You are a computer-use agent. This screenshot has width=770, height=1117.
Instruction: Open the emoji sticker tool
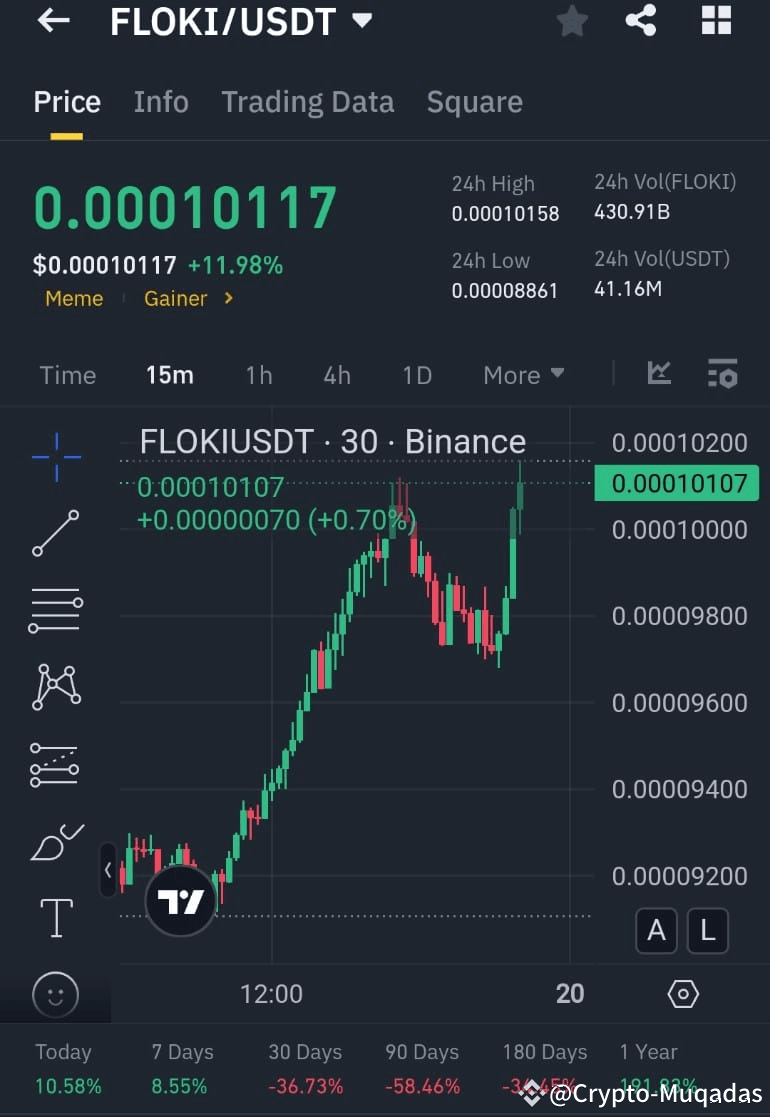pos(55,994)
